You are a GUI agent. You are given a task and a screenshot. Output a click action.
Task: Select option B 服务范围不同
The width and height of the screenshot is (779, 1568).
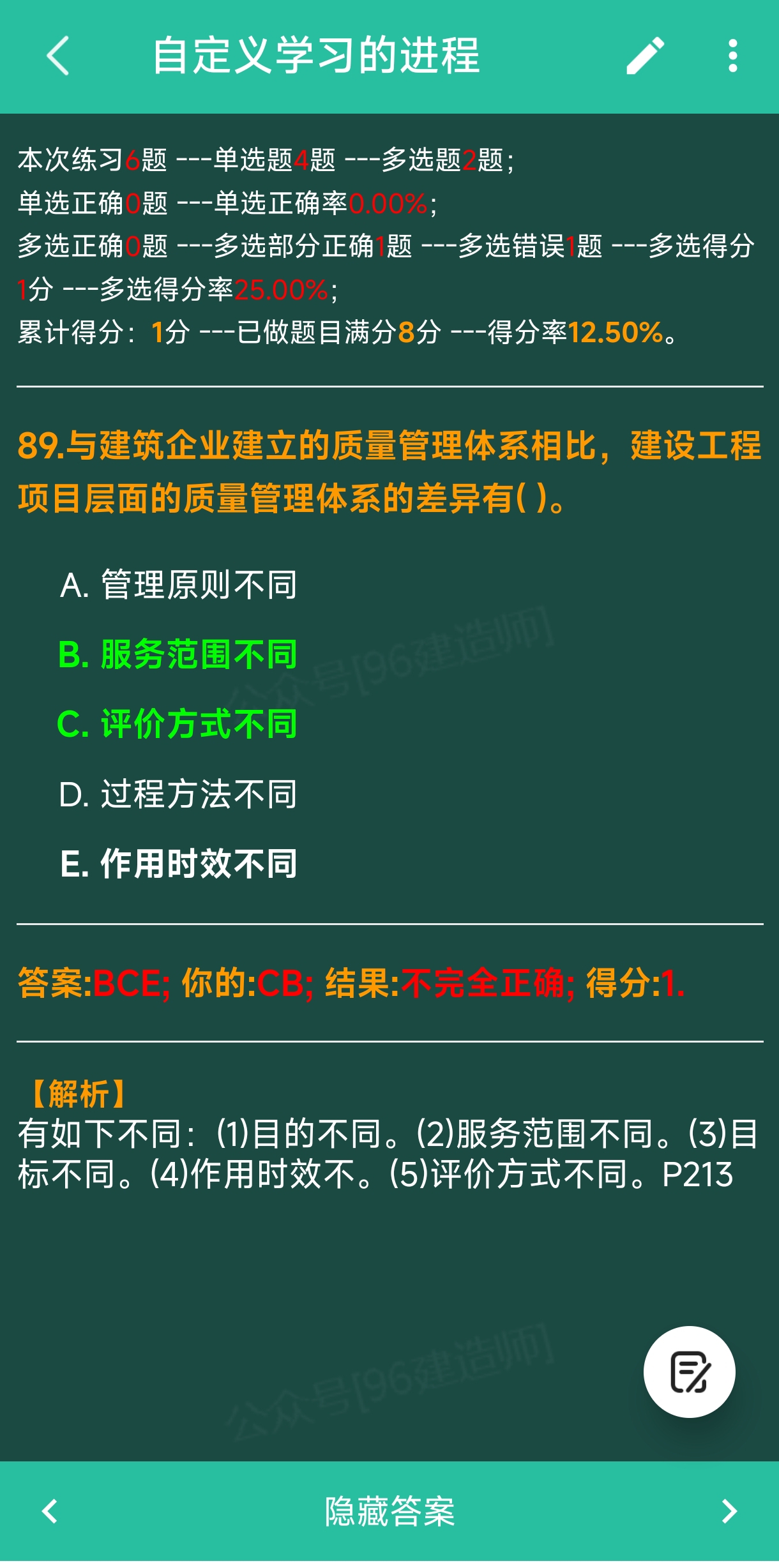pos(178,654)
